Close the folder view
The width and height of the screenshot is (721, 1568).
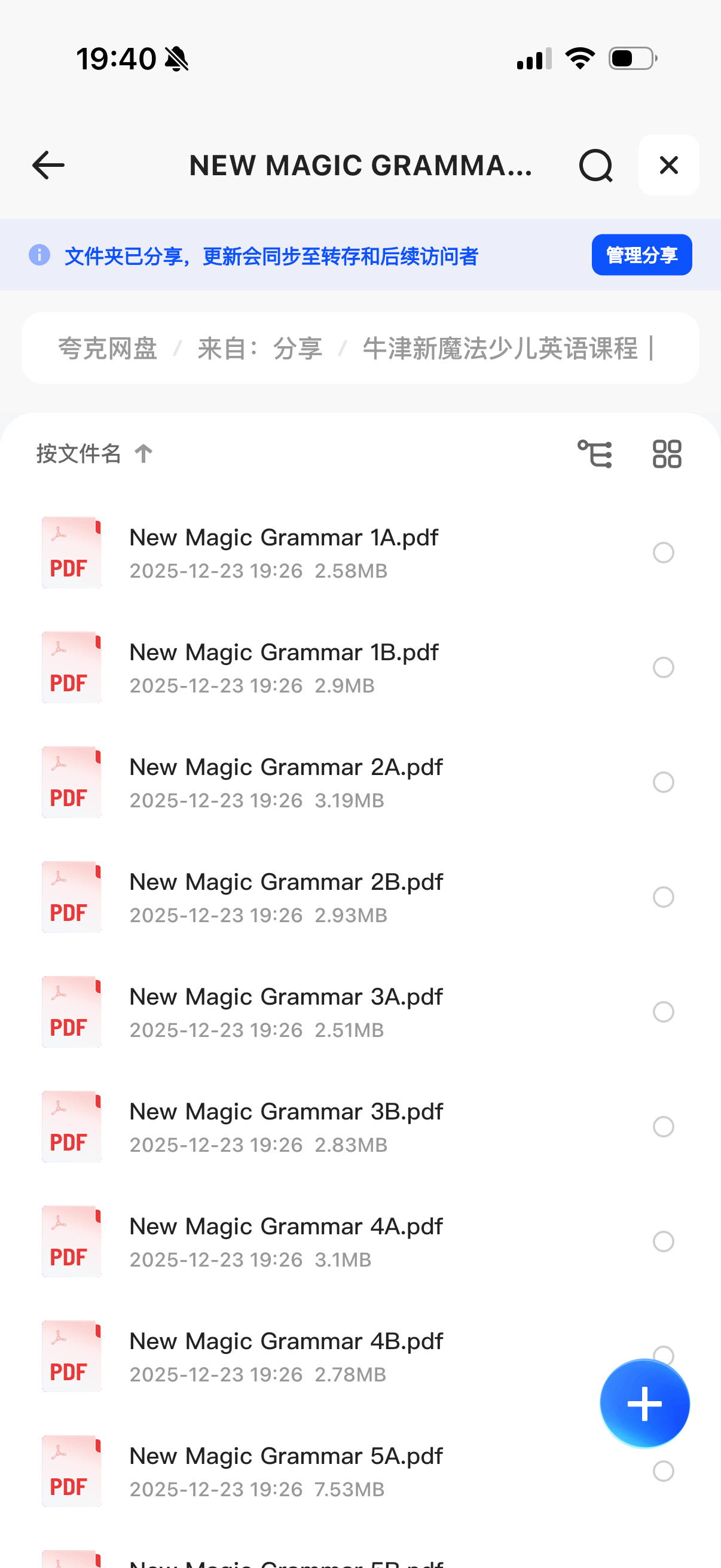pos(668,166)
